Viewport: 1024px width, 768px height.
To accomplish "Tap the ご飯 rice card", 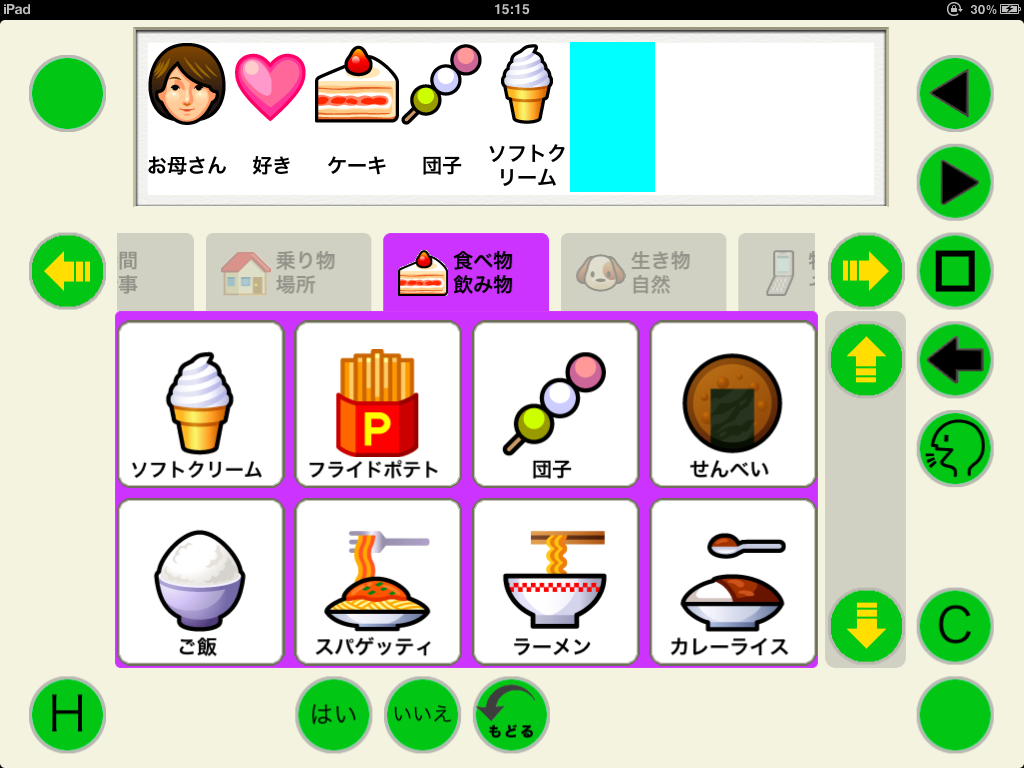I will [200, 582].
